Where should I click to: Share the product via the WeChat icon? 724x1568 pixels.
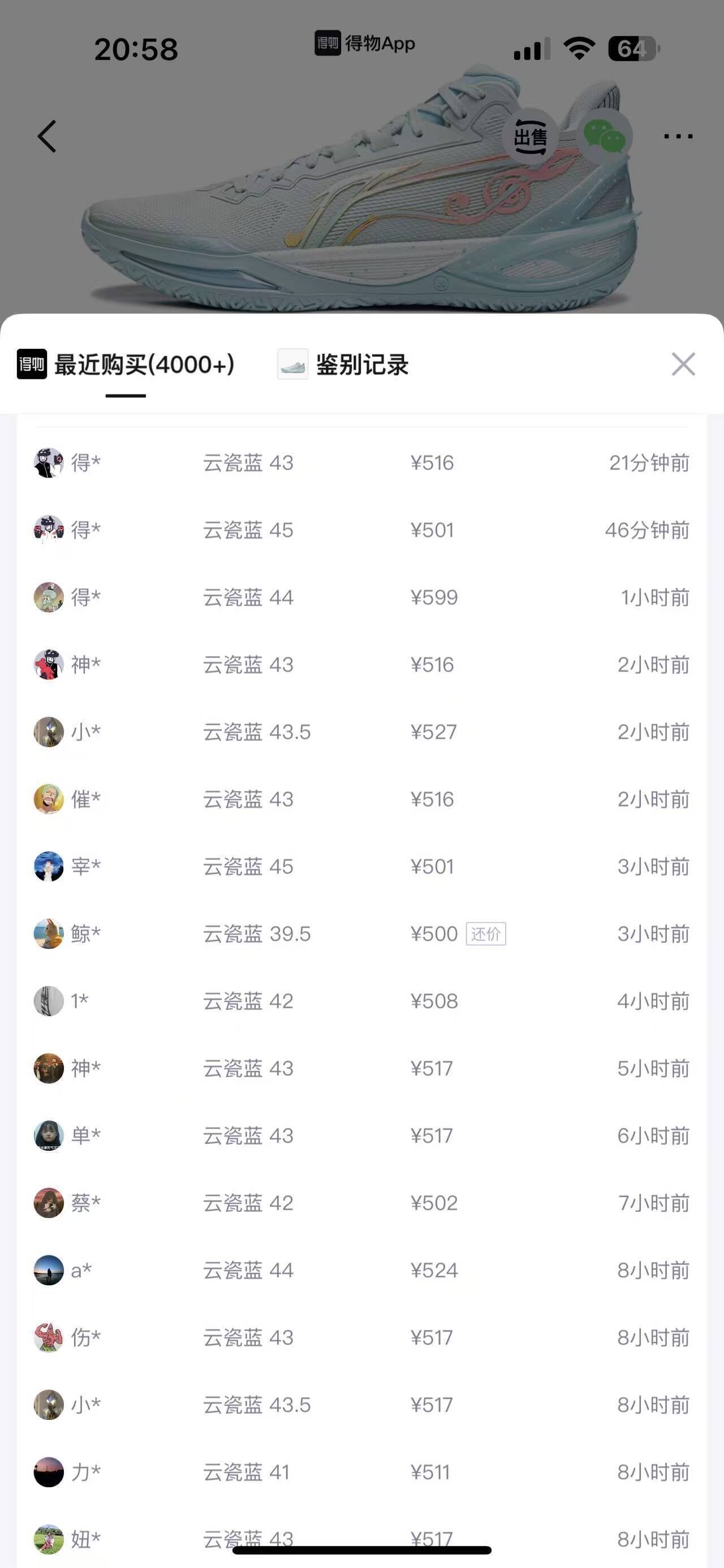point(604,136)
